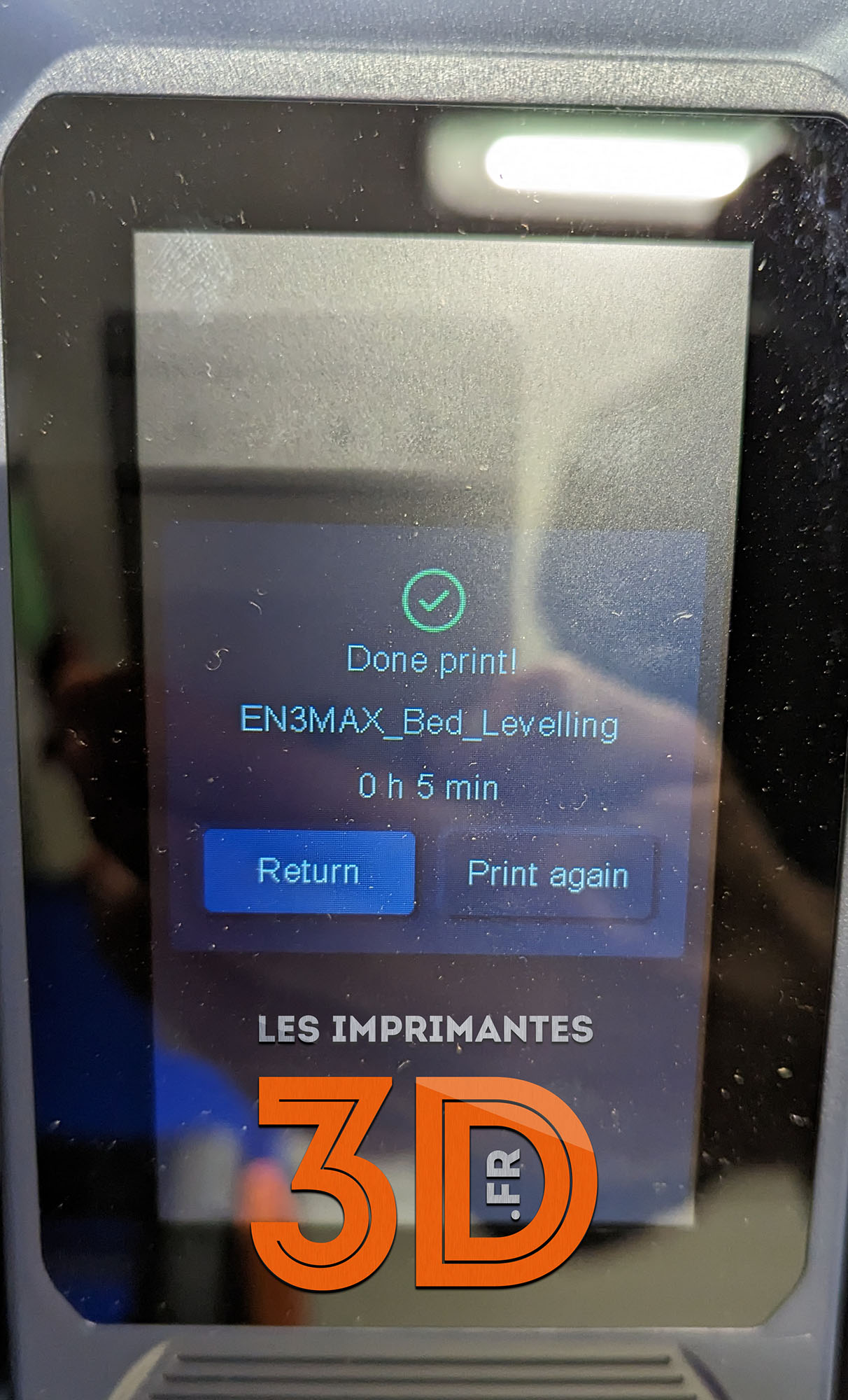Select Print again to reprint the file
The width and height of the screenshot is (848, 1400).
click(548, 874)
